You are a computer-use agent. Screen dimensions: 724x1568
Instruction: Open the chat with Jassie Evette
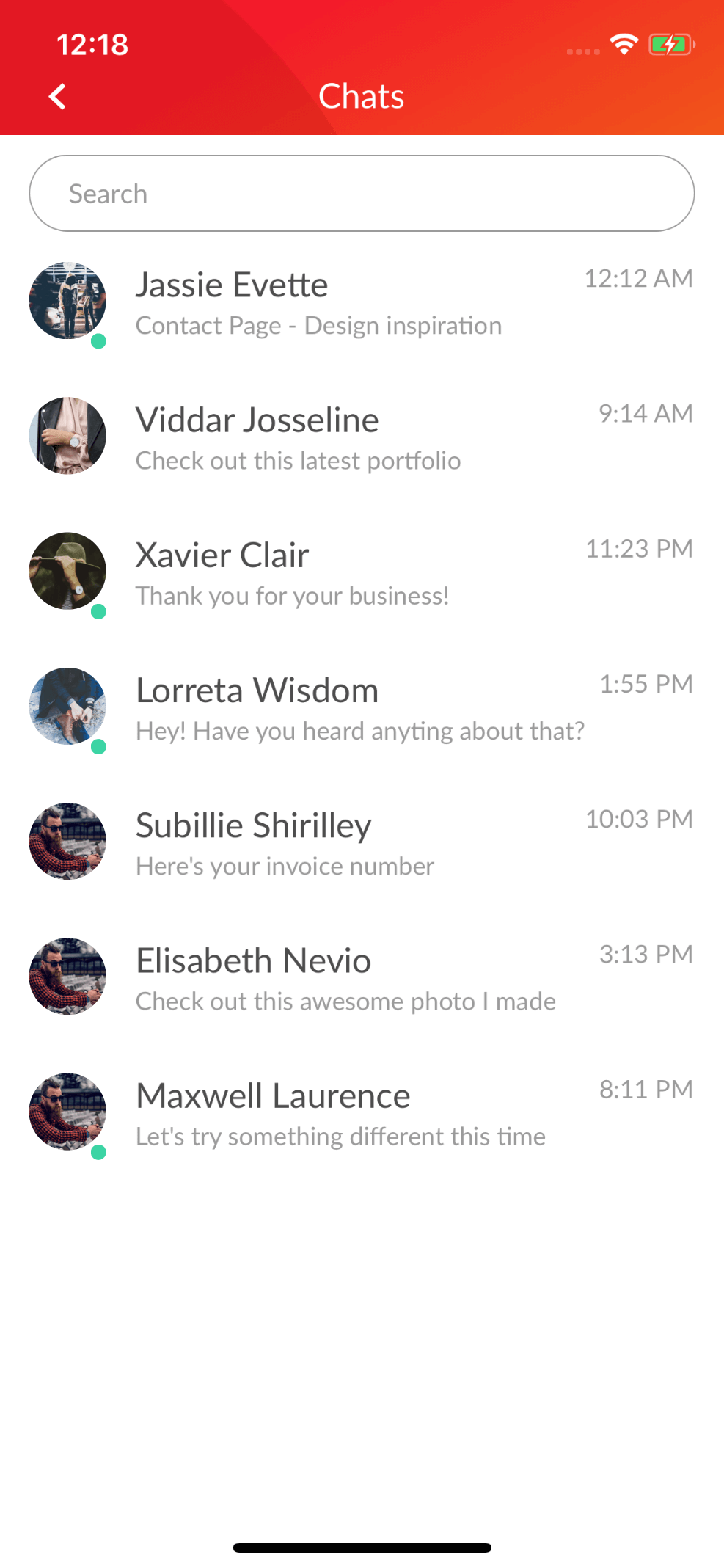click(362, 302)
